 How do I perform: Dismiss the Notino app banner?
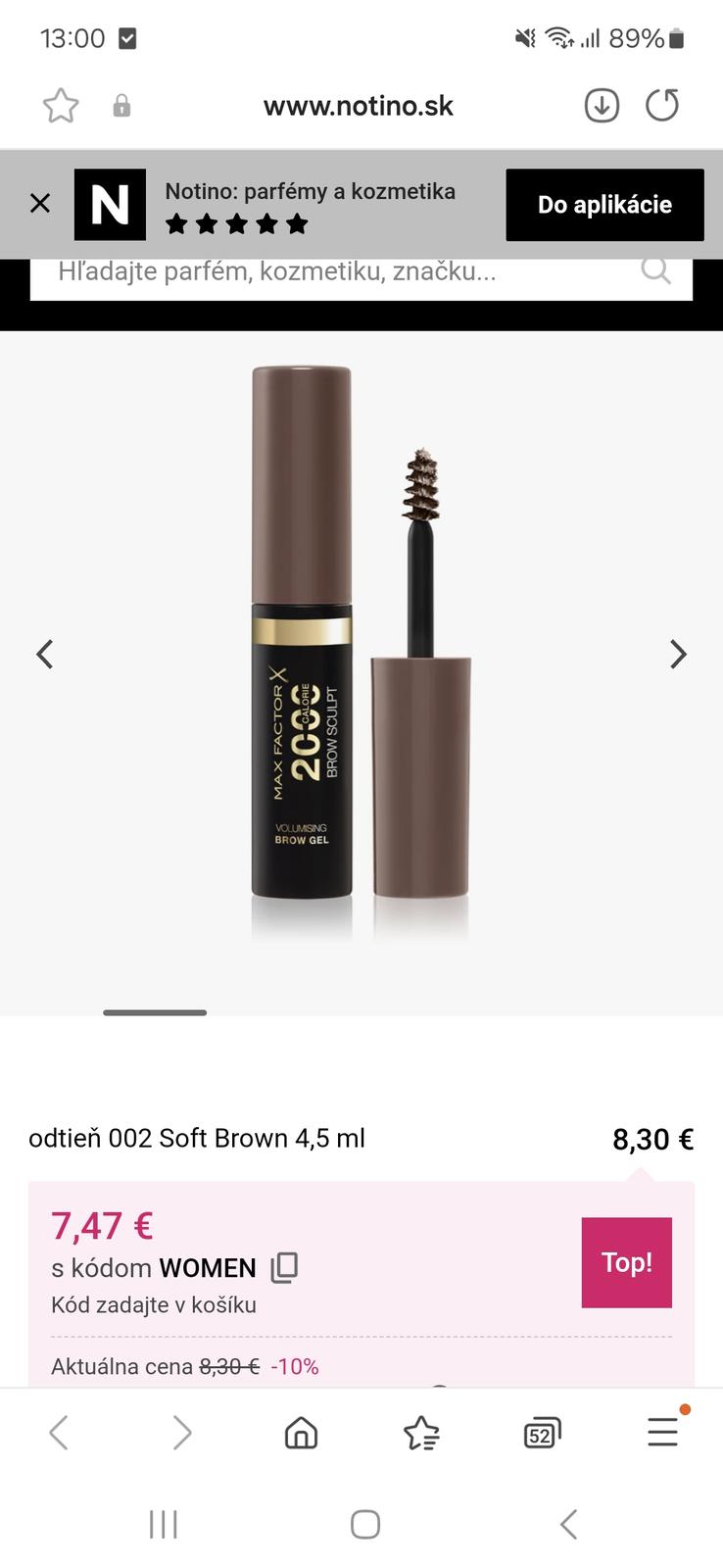(40, 204)
